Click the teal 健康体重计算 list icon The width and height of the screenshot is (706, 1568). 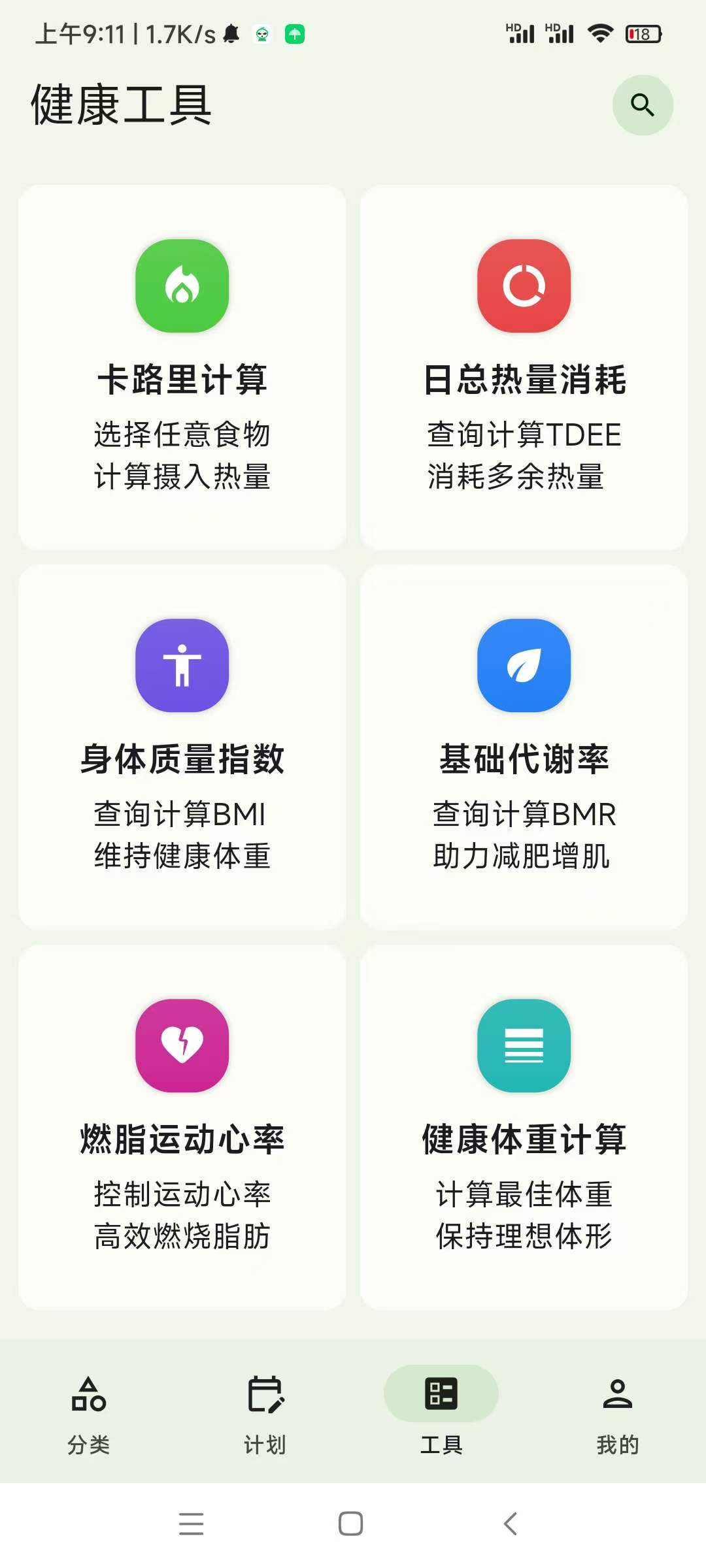(x=525, y=1045)
